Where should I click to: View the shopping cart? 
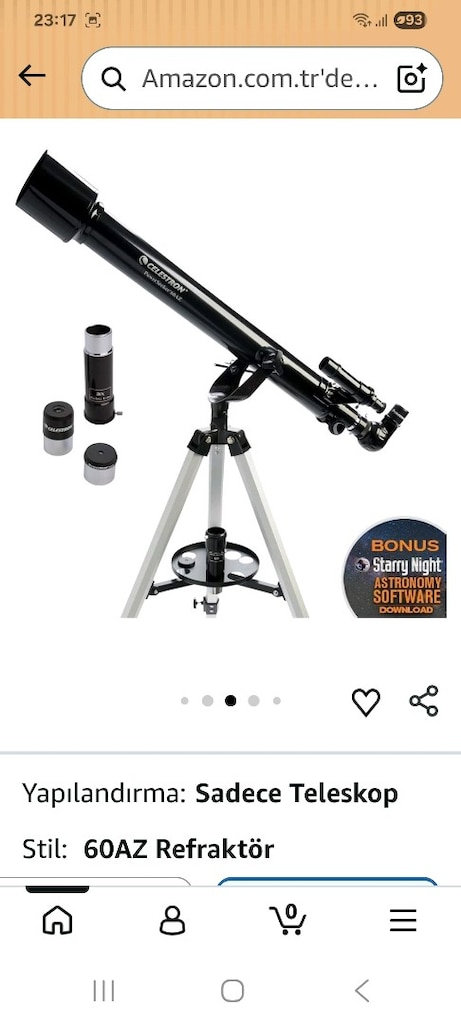288,920
